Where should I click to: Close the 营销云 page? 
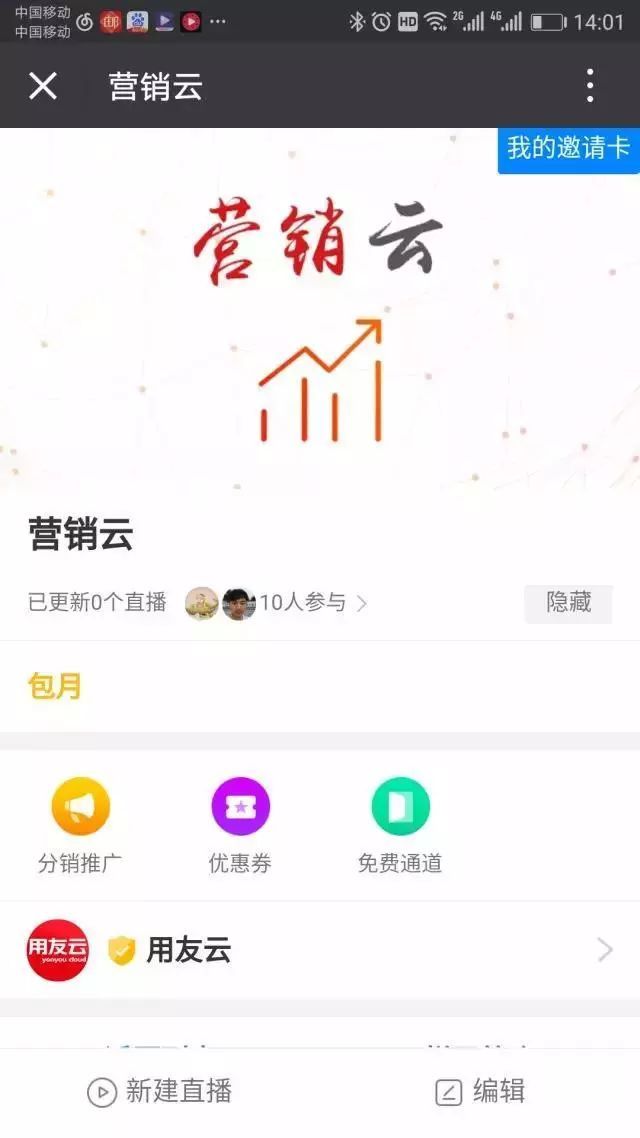(43, 86)
